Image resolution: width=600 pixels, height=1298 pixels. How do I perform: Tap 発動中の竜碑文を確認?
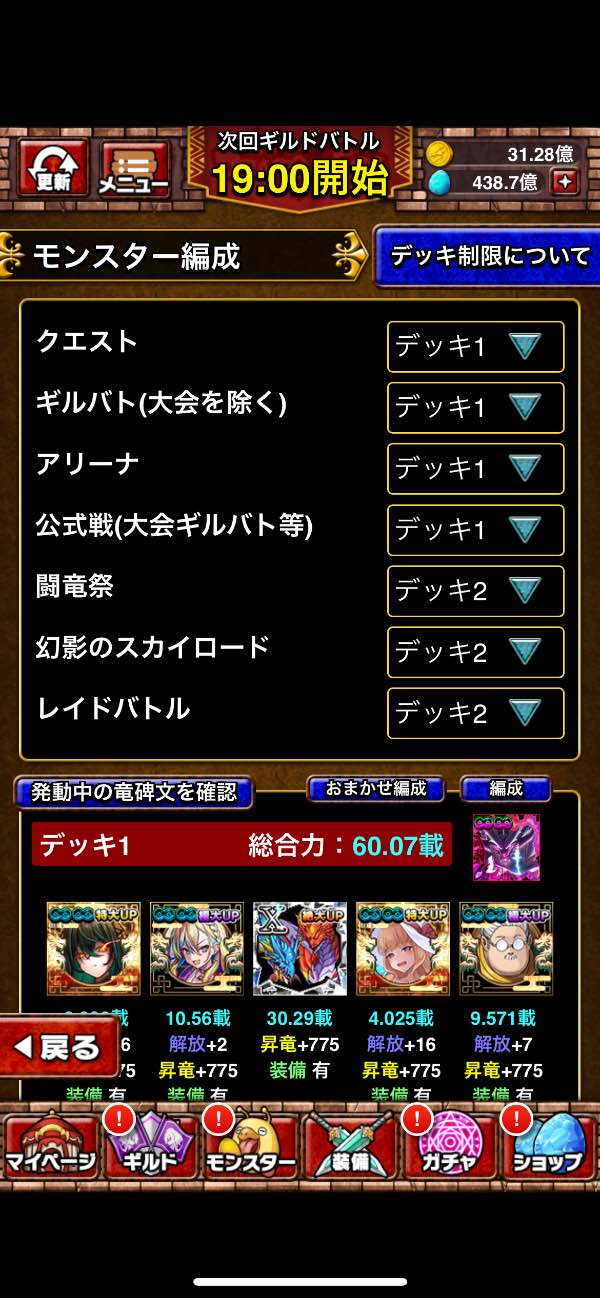tap(134, 793)
